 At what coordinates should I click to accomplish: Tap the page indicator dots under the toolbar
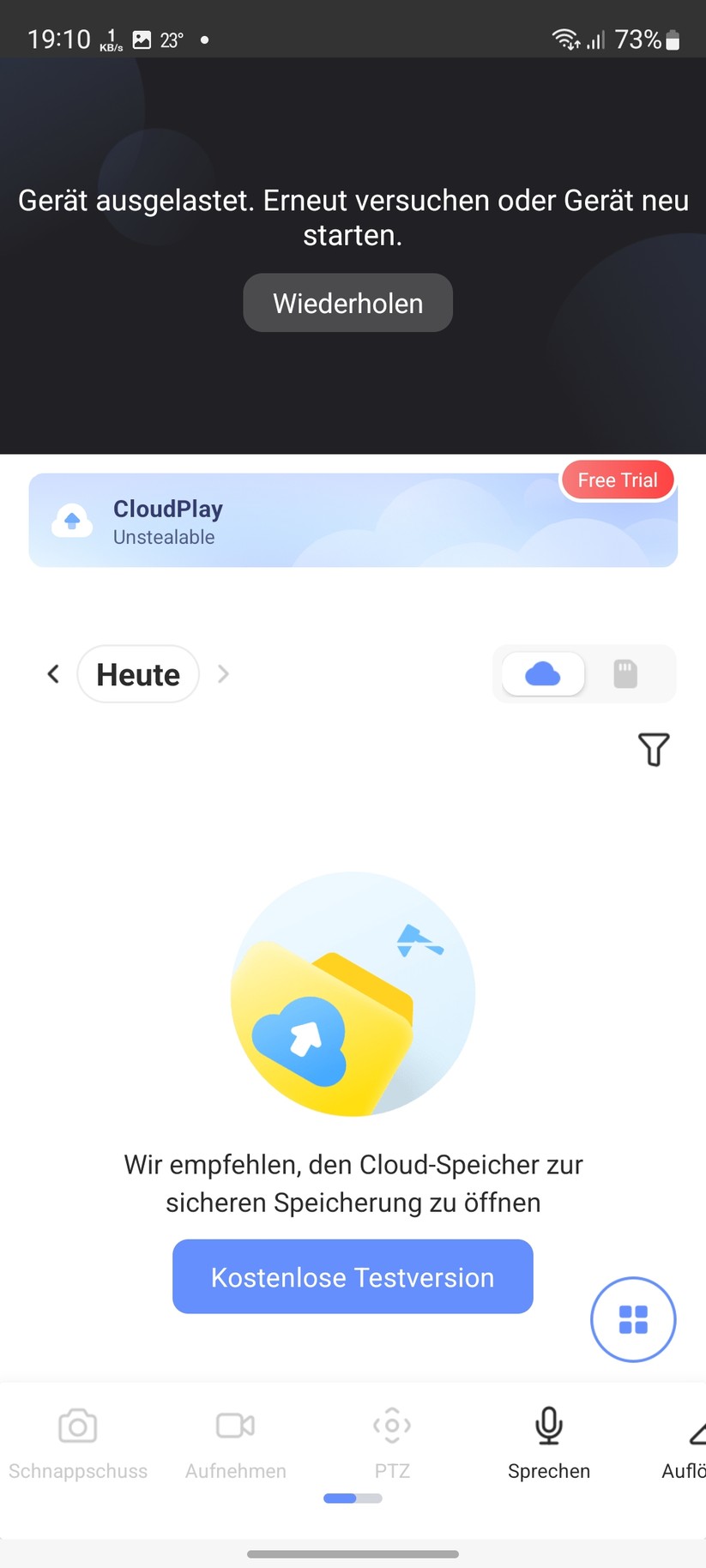coord(352,1498)
